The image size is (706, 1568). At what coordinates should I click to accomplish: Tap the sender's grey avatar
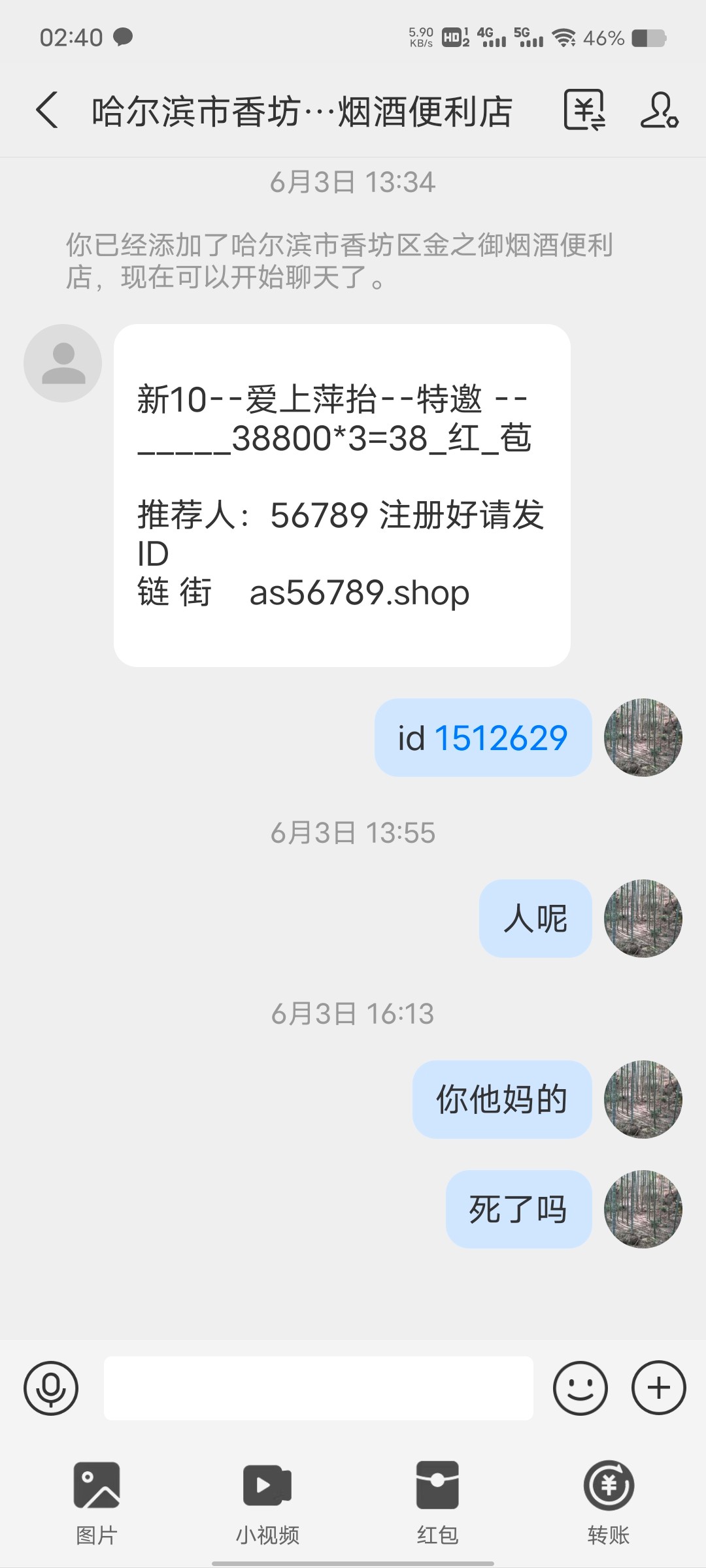tap(63, 363)
